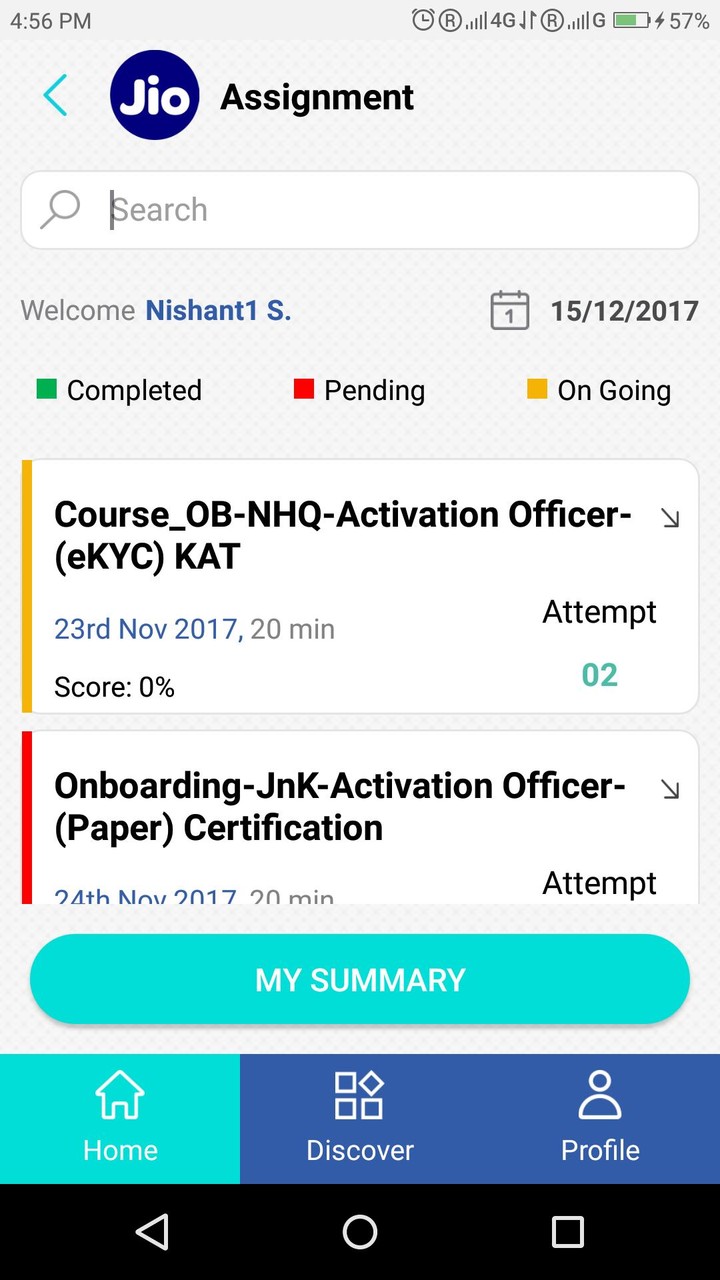Go back using the top arrow
Screen dimensions: 720x1280
tap(55, 96)
